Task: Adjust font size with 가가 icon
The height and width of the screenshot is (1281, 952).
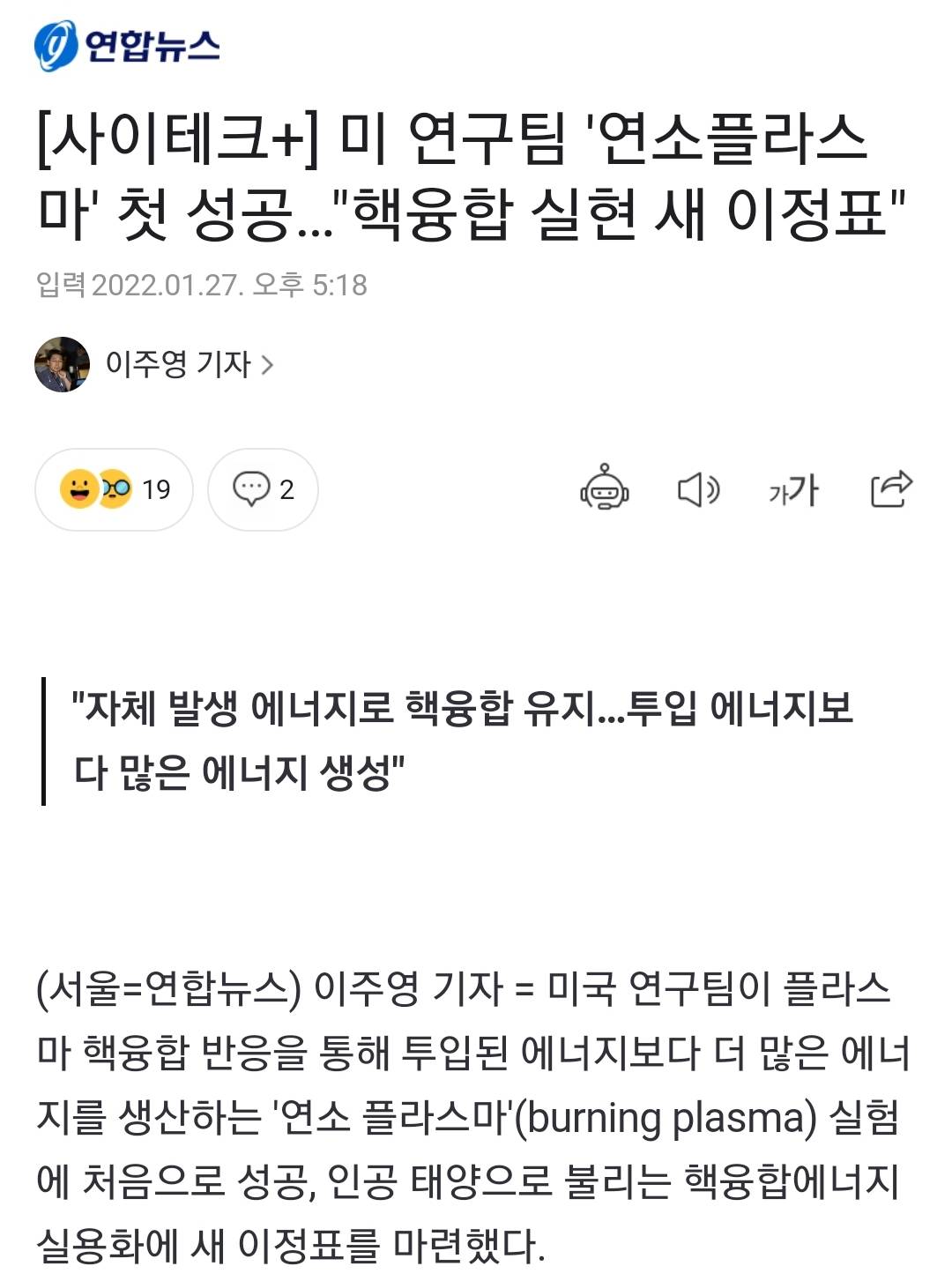Action: pos(793,489)
